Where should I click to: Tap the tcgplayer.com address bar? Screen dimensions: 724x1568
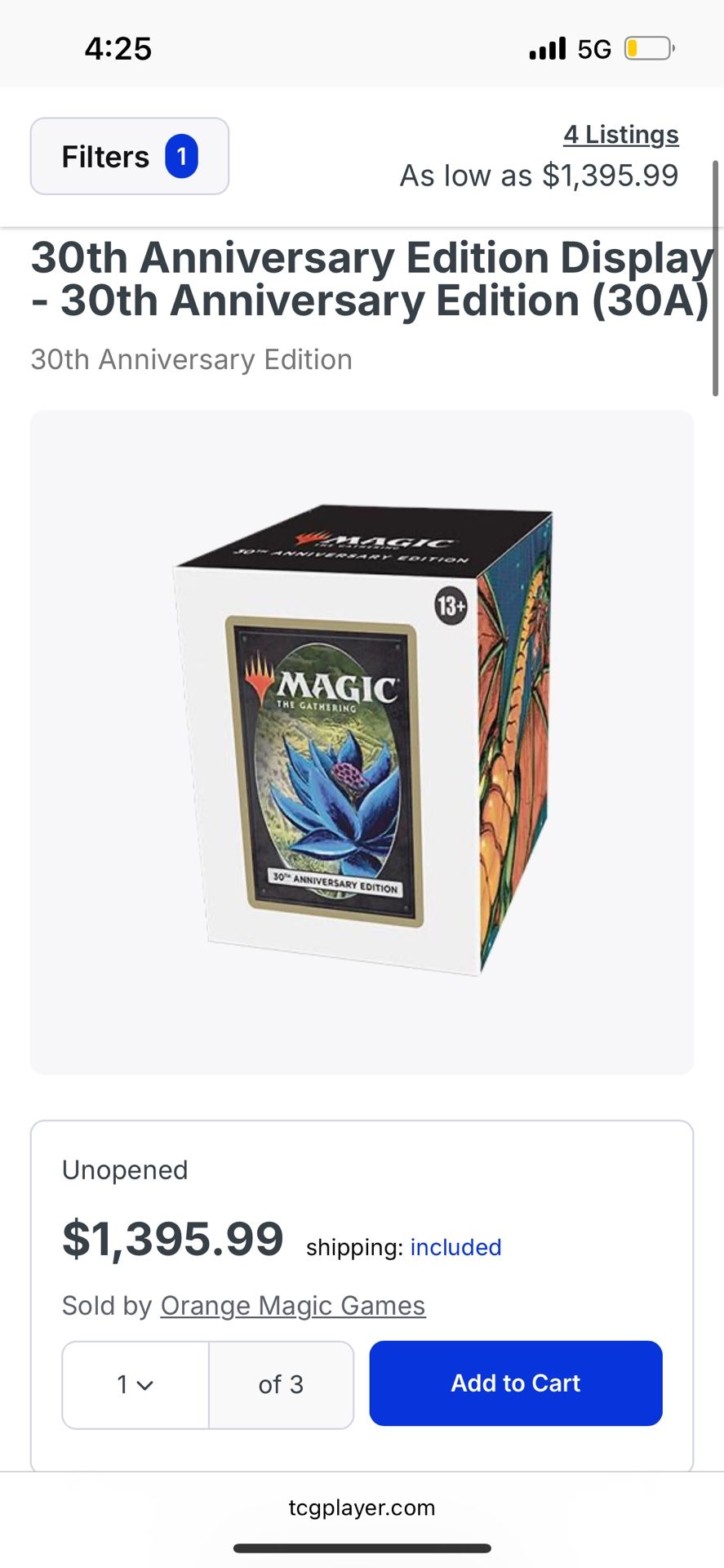362,1508
